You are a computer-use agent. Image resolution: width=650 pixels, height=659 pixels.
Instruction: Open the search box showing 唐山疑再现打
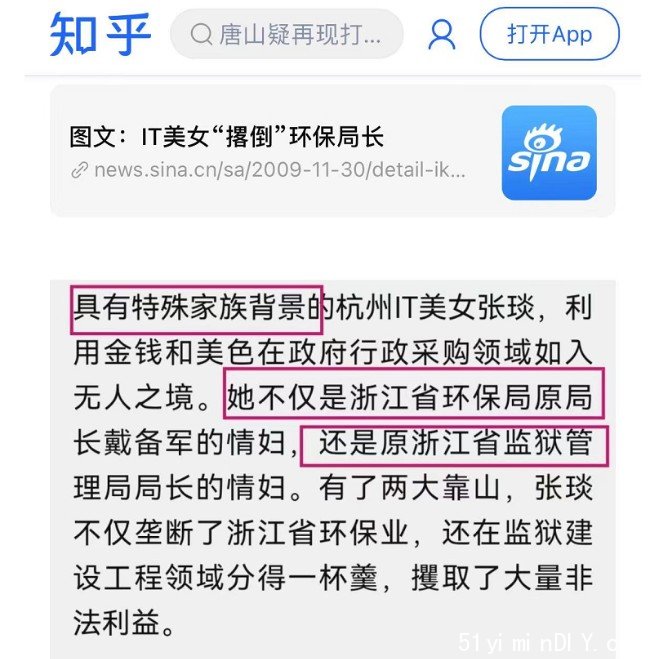point(287,36)
